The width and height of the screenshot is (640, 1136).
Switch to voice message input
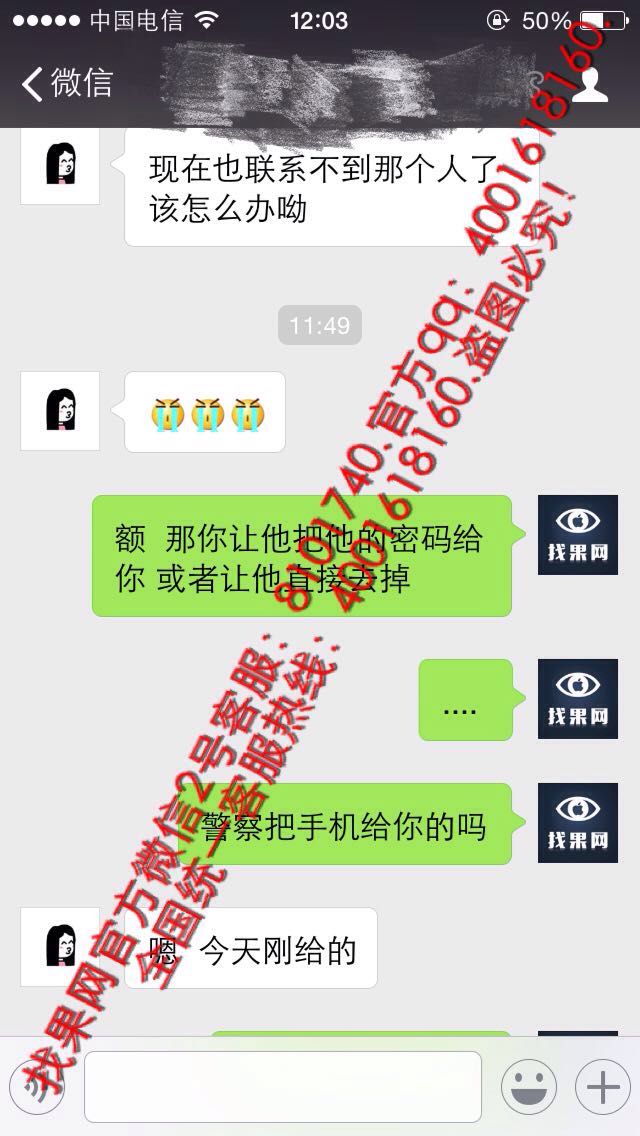click(x=38, y=1087)
